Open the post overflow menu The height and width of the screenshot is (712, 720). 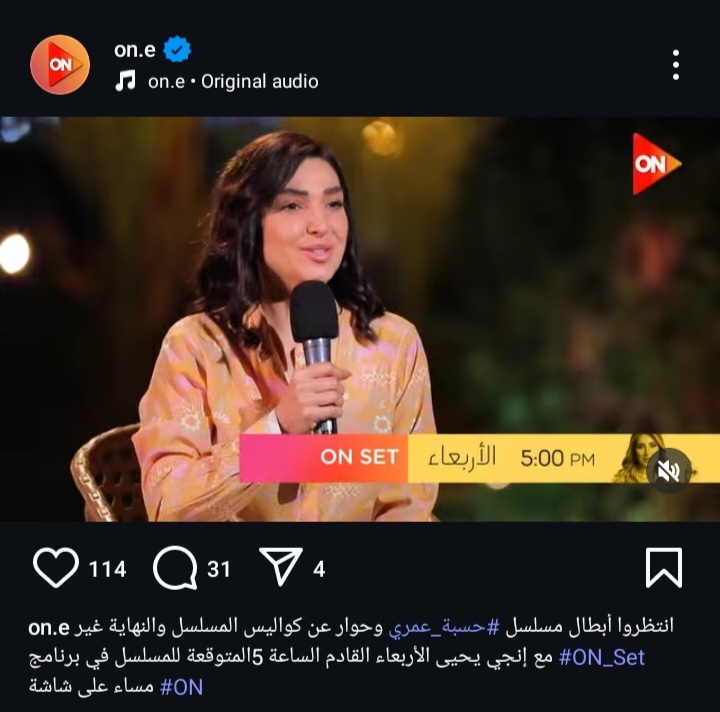676,65
